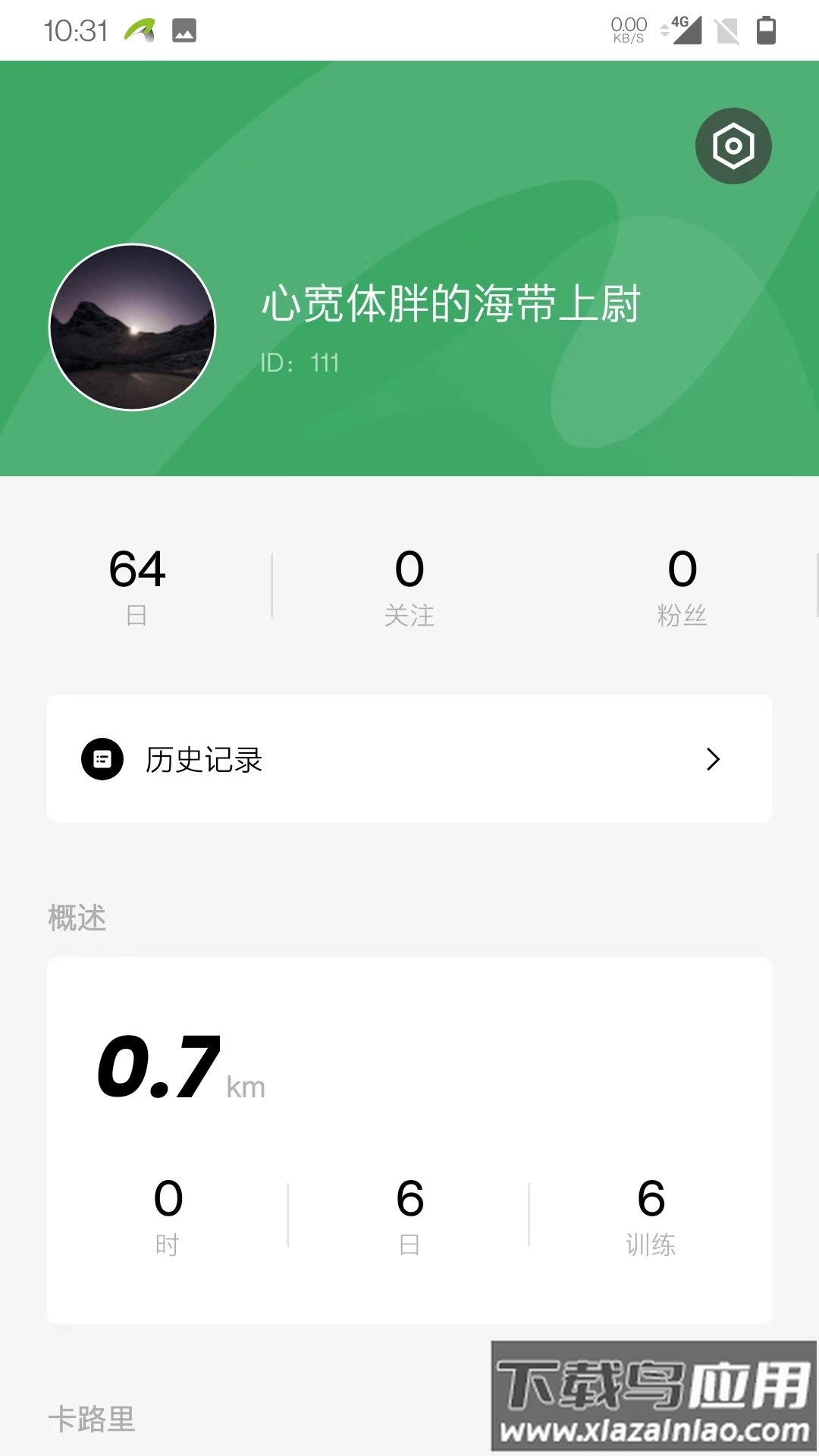This screenshot has height=1456, width=819.
Task: Click the 训练 workout count
Action: 650,1213
